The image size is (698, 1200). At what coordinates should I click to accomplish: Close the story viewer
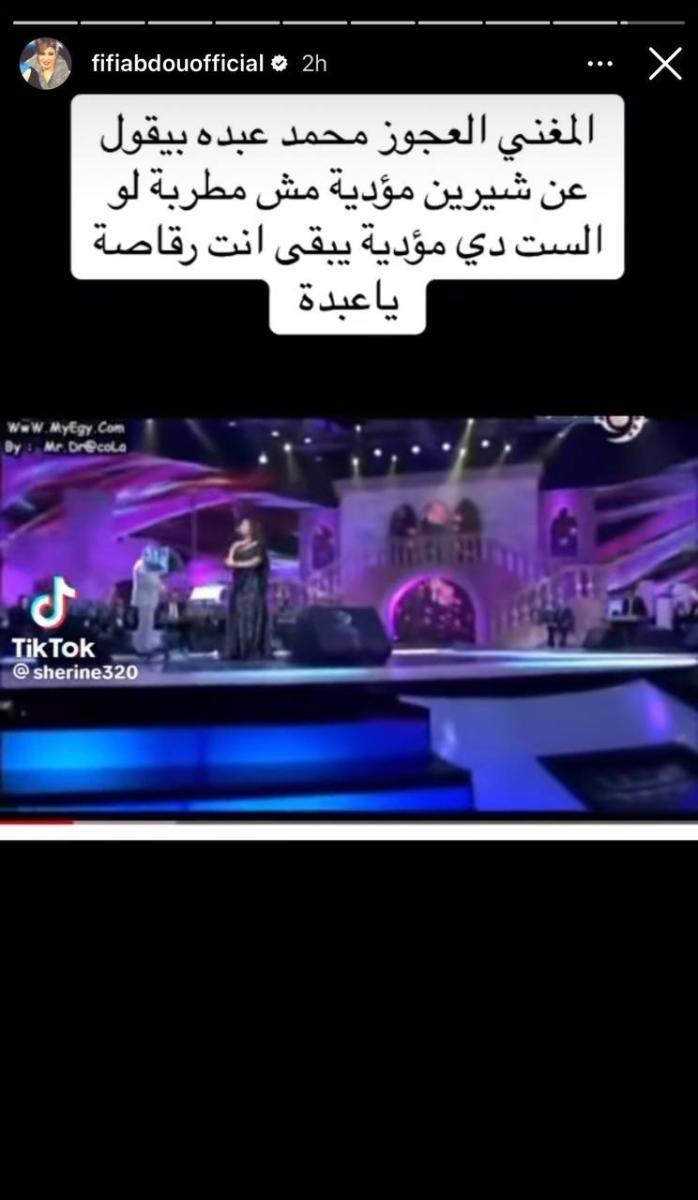pos(665,64)
